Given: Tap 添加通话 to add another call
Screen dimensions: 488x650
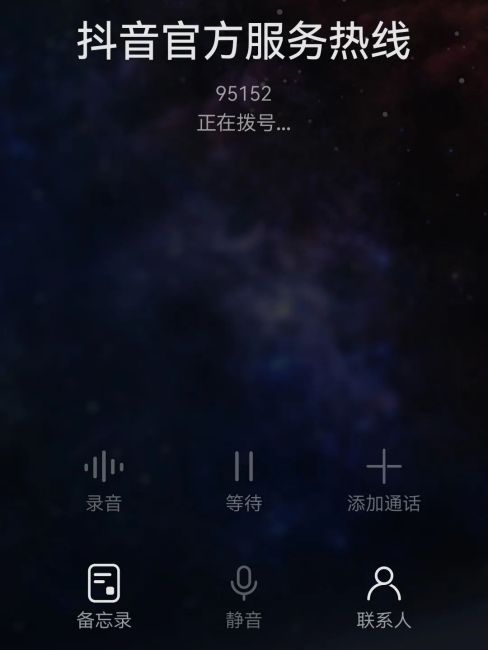Looking at the screenshot, I should 384,481.
